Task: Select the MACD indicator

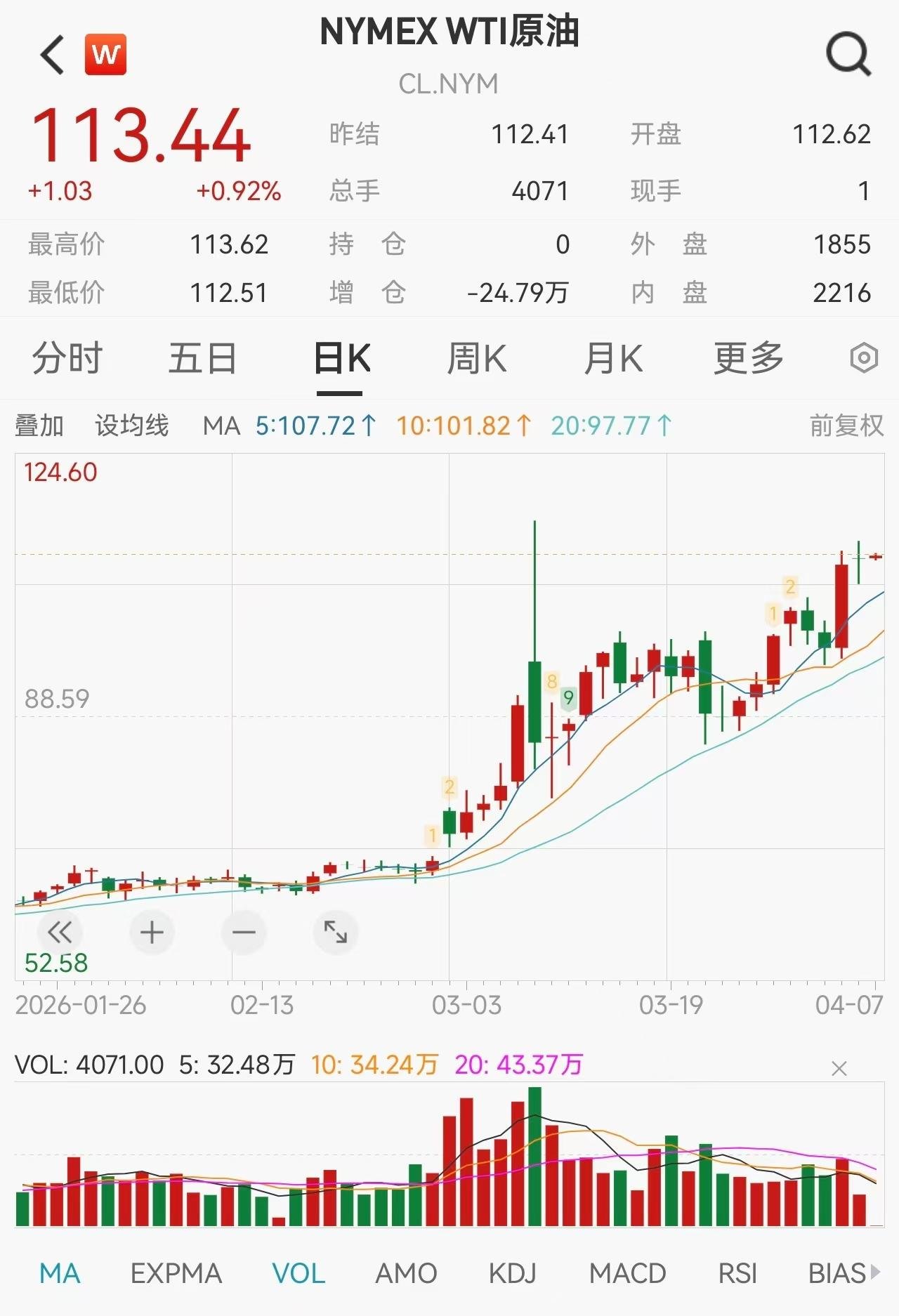Action: click(x=627, y=1272)
